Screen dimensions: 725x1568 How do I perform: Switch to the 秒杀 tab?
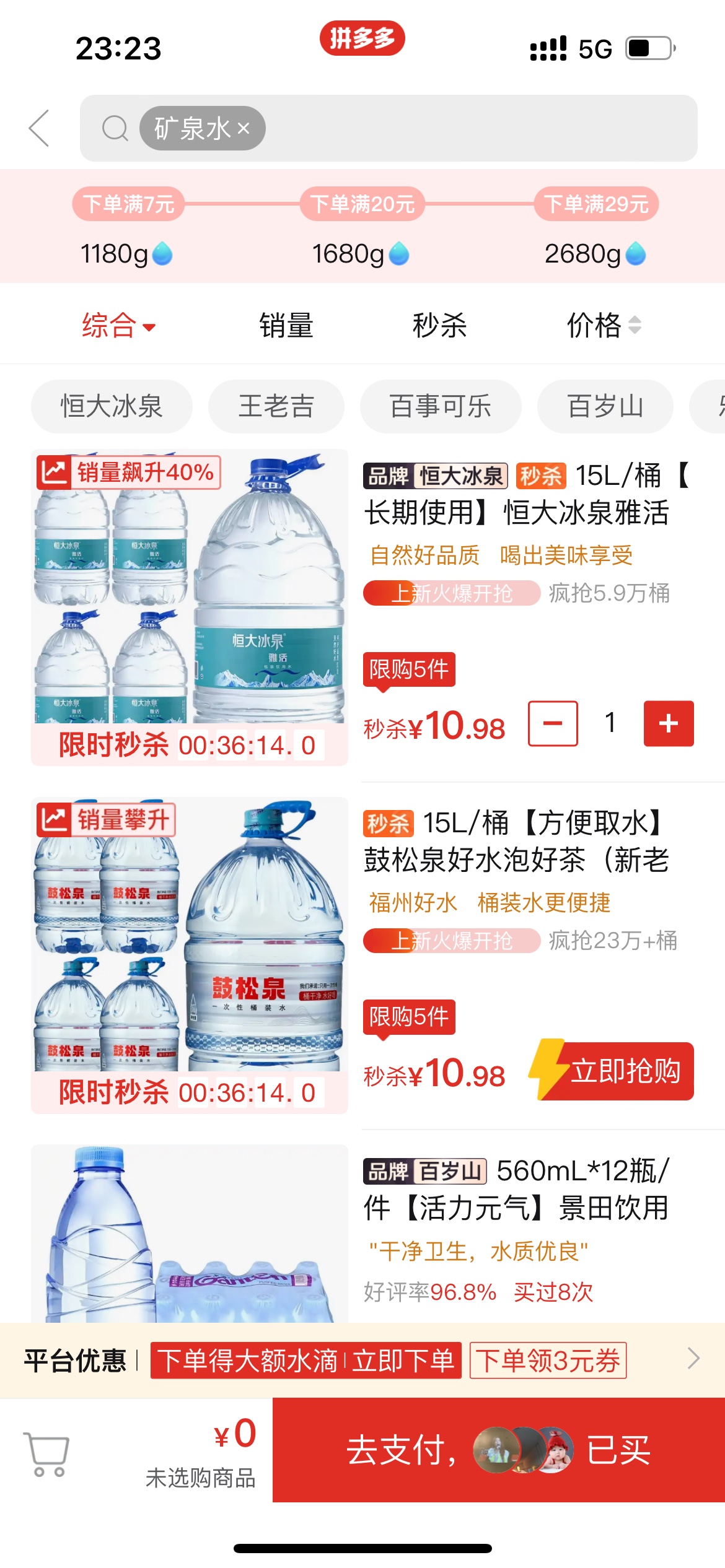439,326
